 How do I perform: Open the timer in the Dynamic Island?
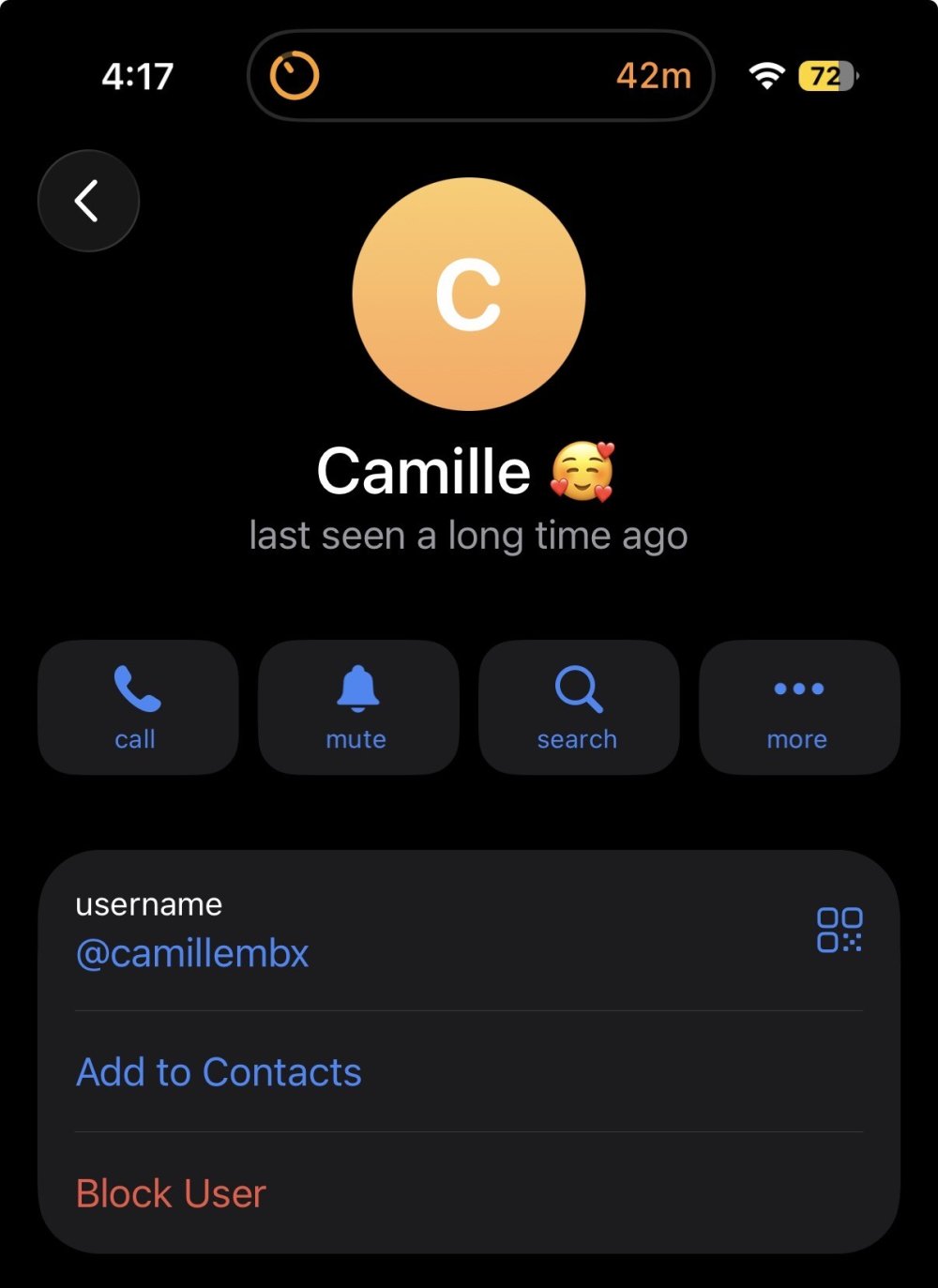click(480, 76)
